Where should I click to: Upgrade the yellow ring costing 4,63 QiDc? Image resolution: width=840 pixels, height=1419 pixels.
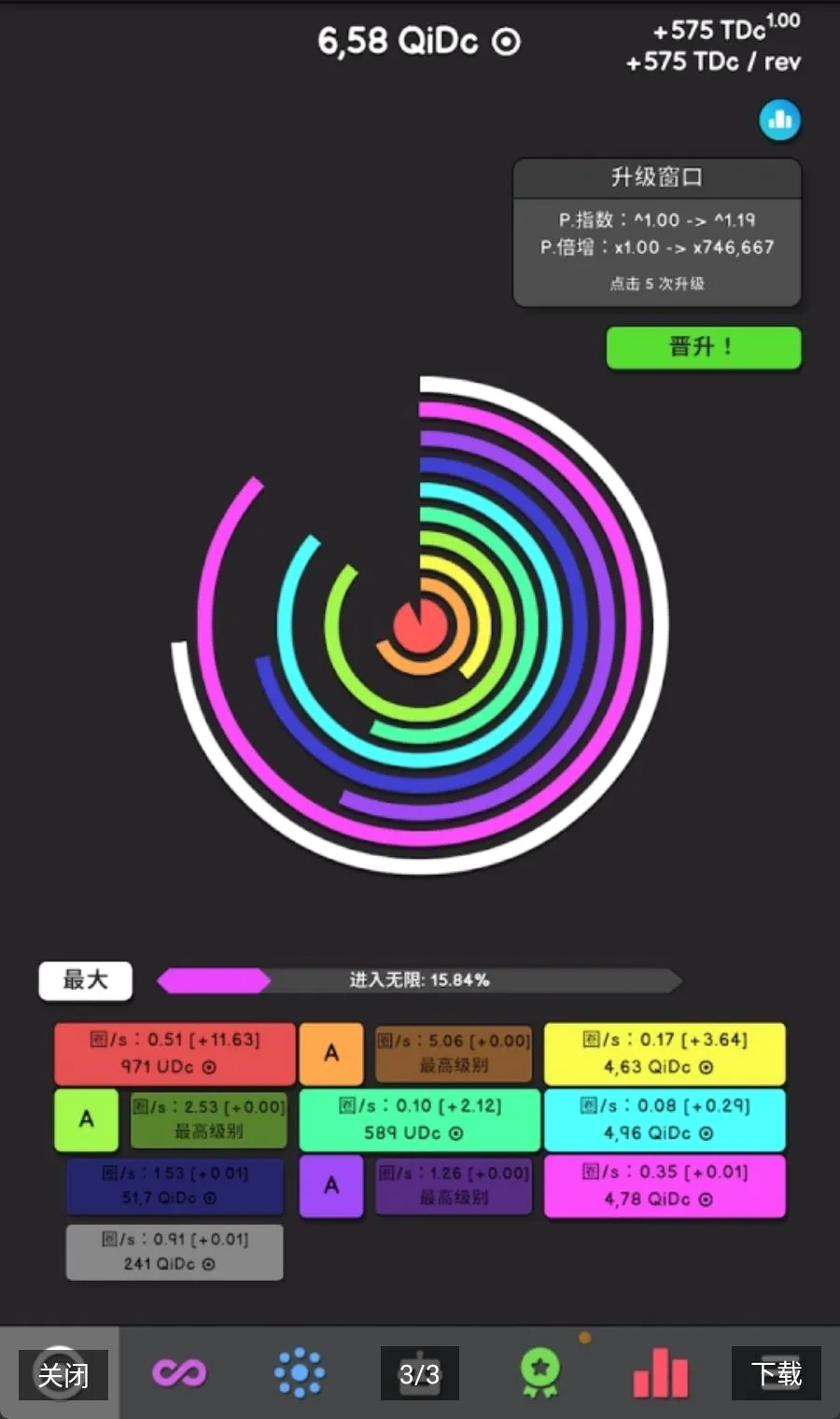tap(665, 1053)
